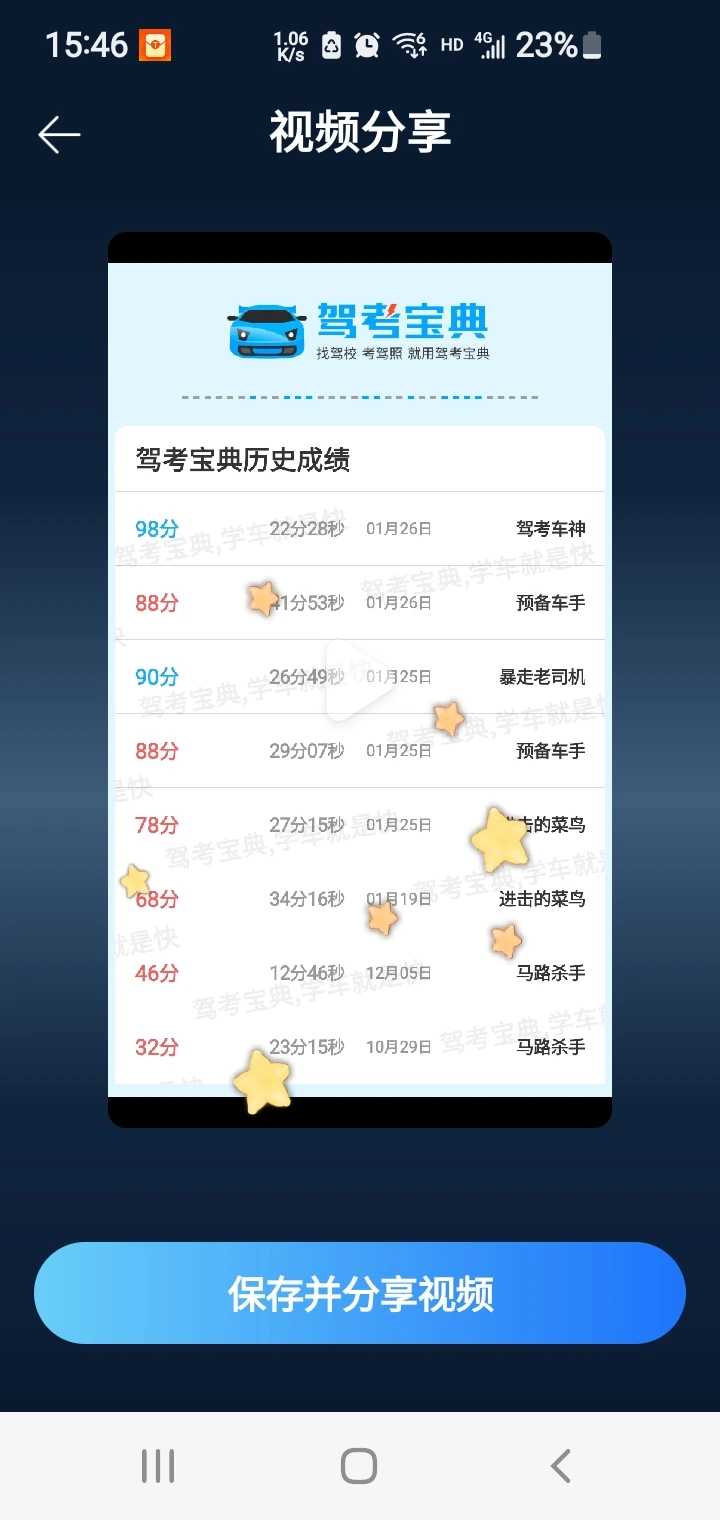
Task: Go back using the top-left arrow
Action: (59, 135)
